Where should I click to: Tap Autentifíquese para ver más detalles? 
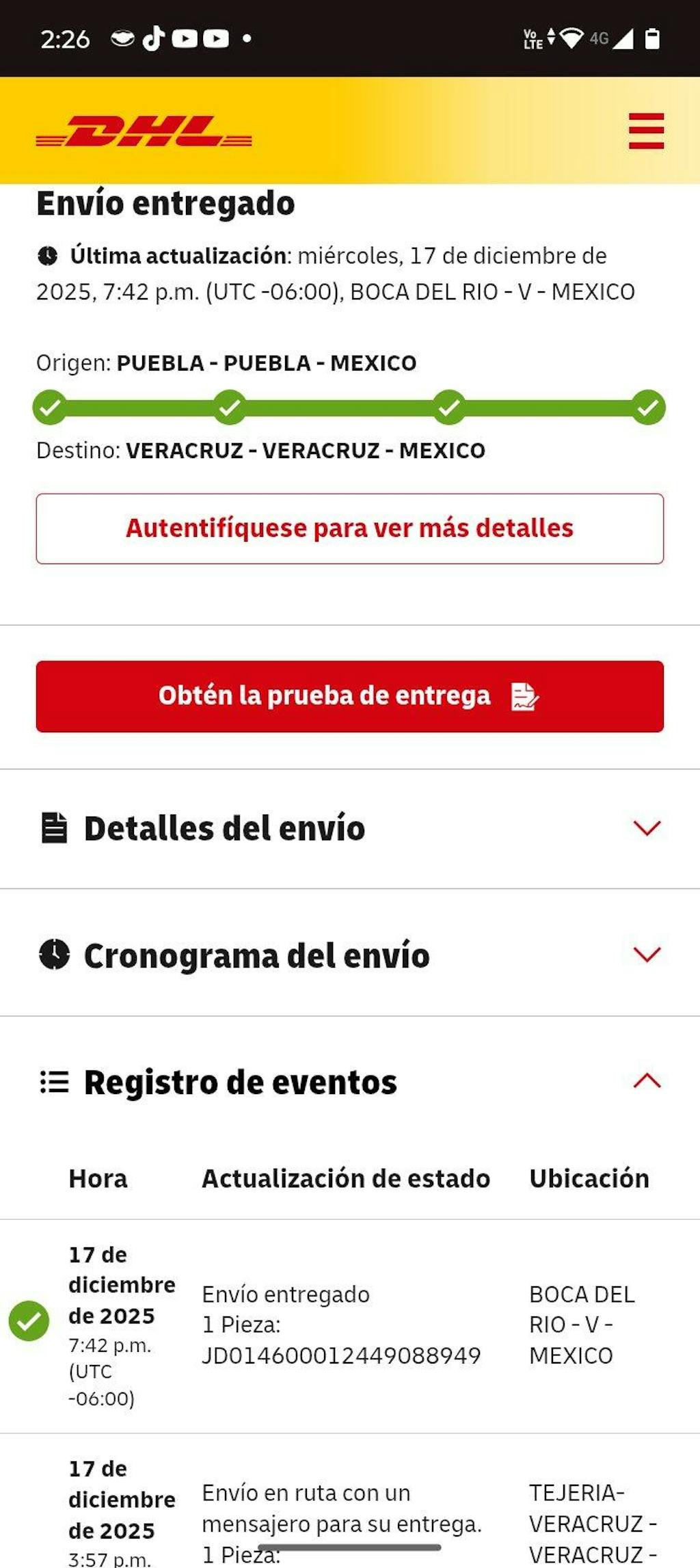pos(349,529)
